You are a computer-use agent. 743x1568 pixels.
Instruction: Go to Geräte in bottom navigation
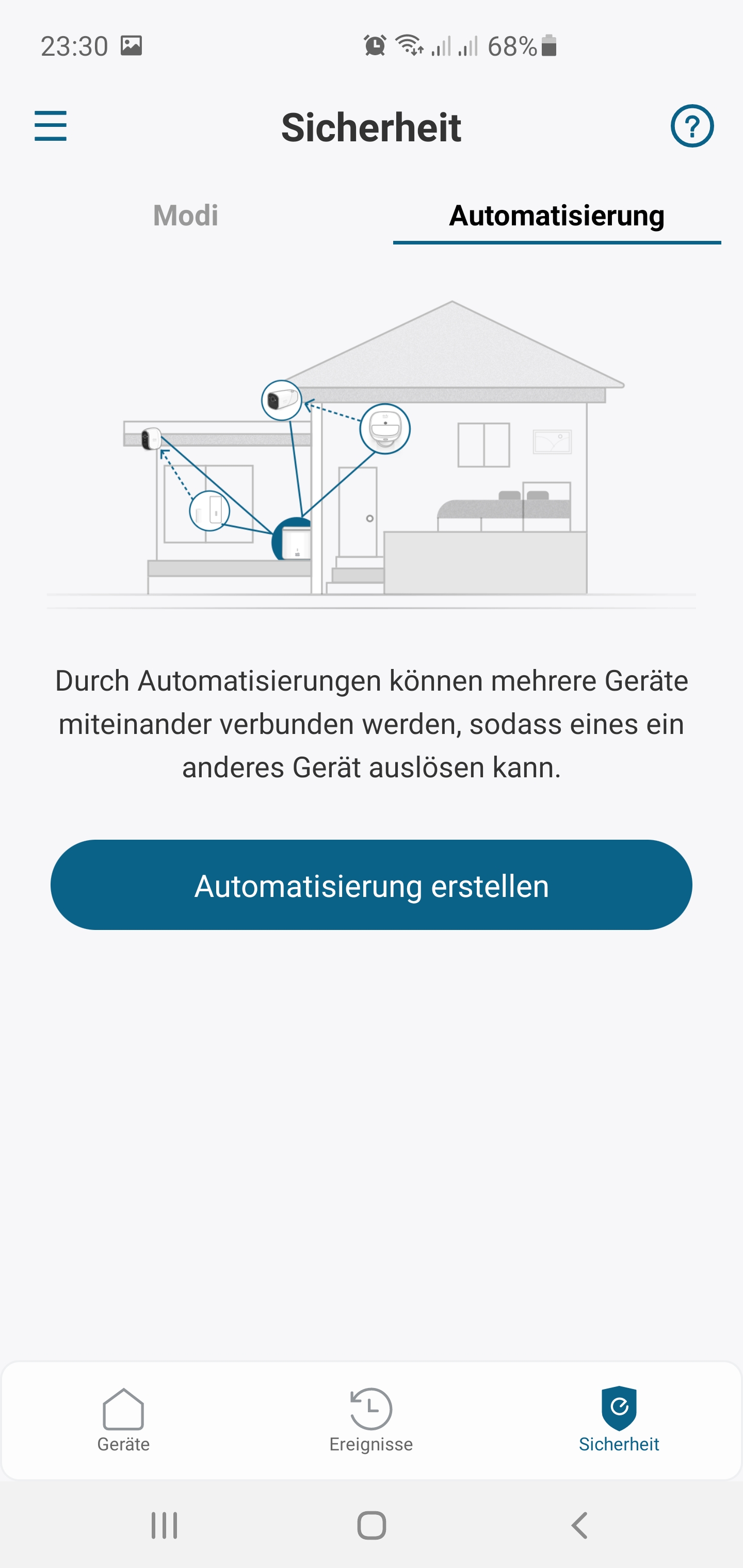[x=124, y=1419]
